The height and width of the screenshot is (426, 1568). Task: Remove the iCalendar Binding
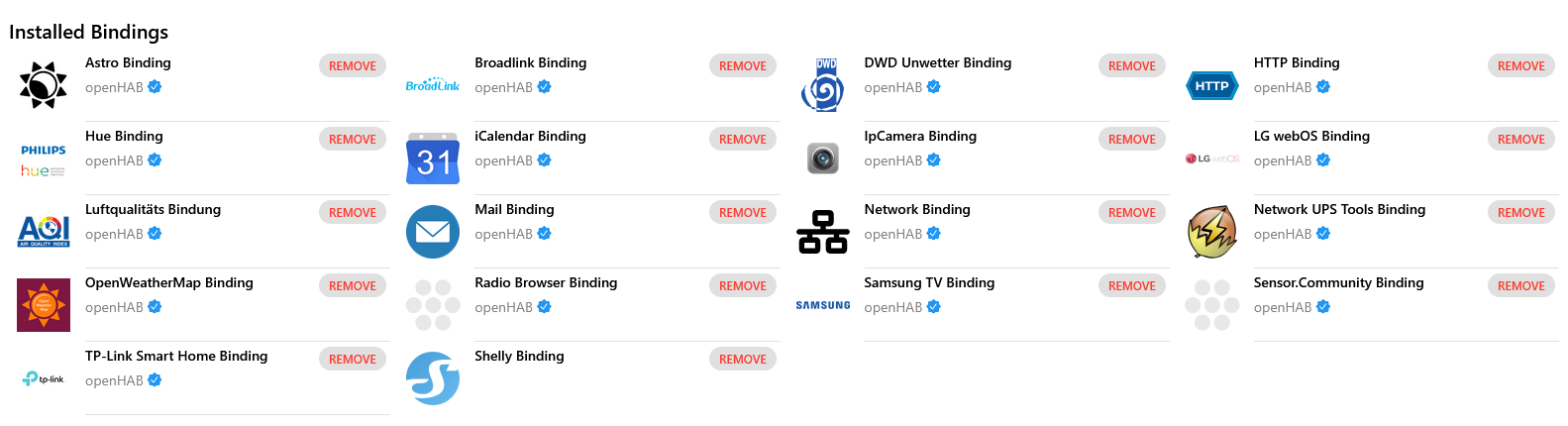tap(742, 140)
